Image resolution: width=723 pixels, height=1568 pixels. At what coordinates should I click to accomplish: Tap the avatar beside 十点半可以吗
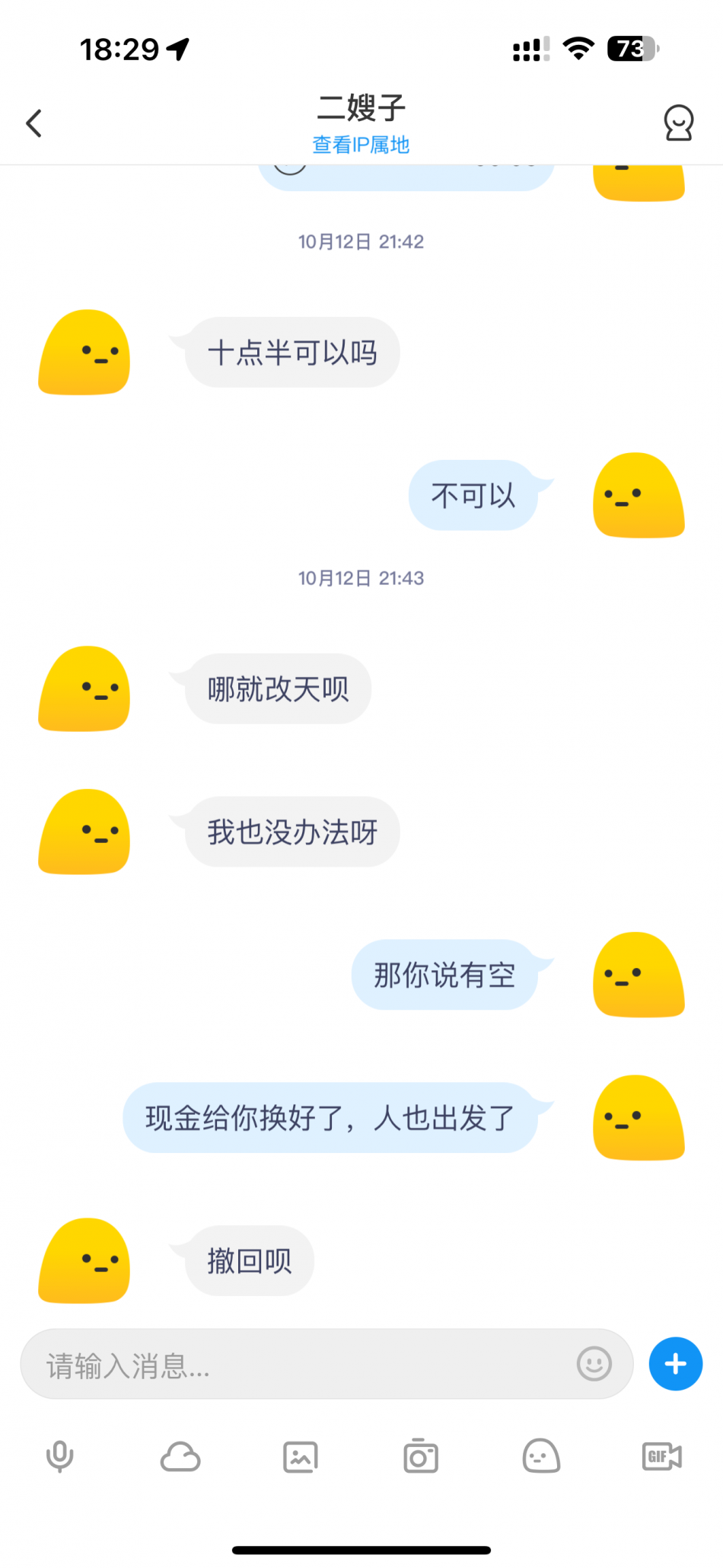(84, 353)
